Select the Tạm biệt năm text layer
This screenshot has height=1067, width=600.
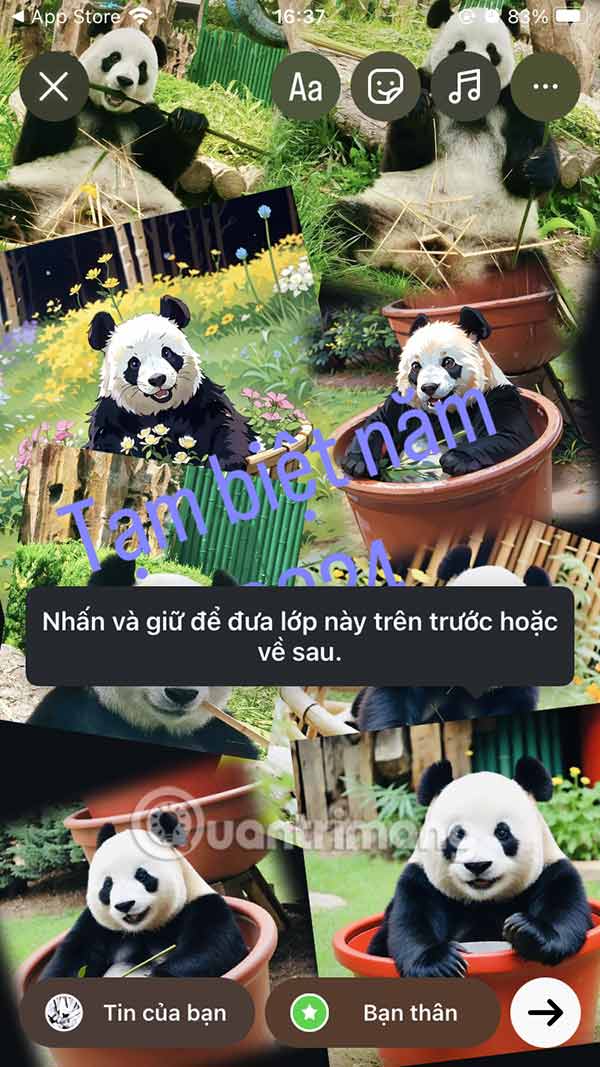click(270, 480)
